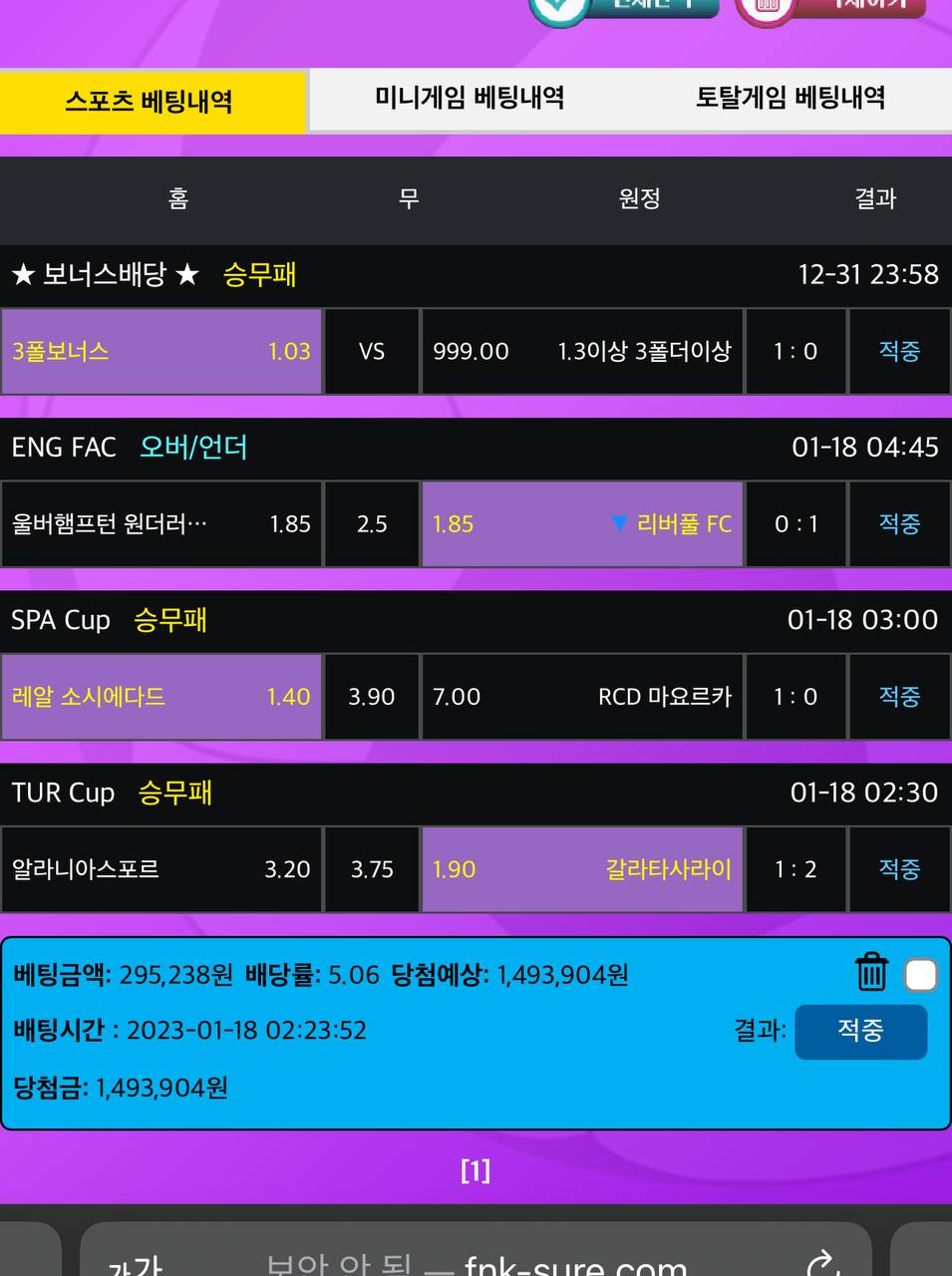Tap the 적중 result button in the summary
Viewport: 952px width, 1276px height.
[x=860, y=1031]
